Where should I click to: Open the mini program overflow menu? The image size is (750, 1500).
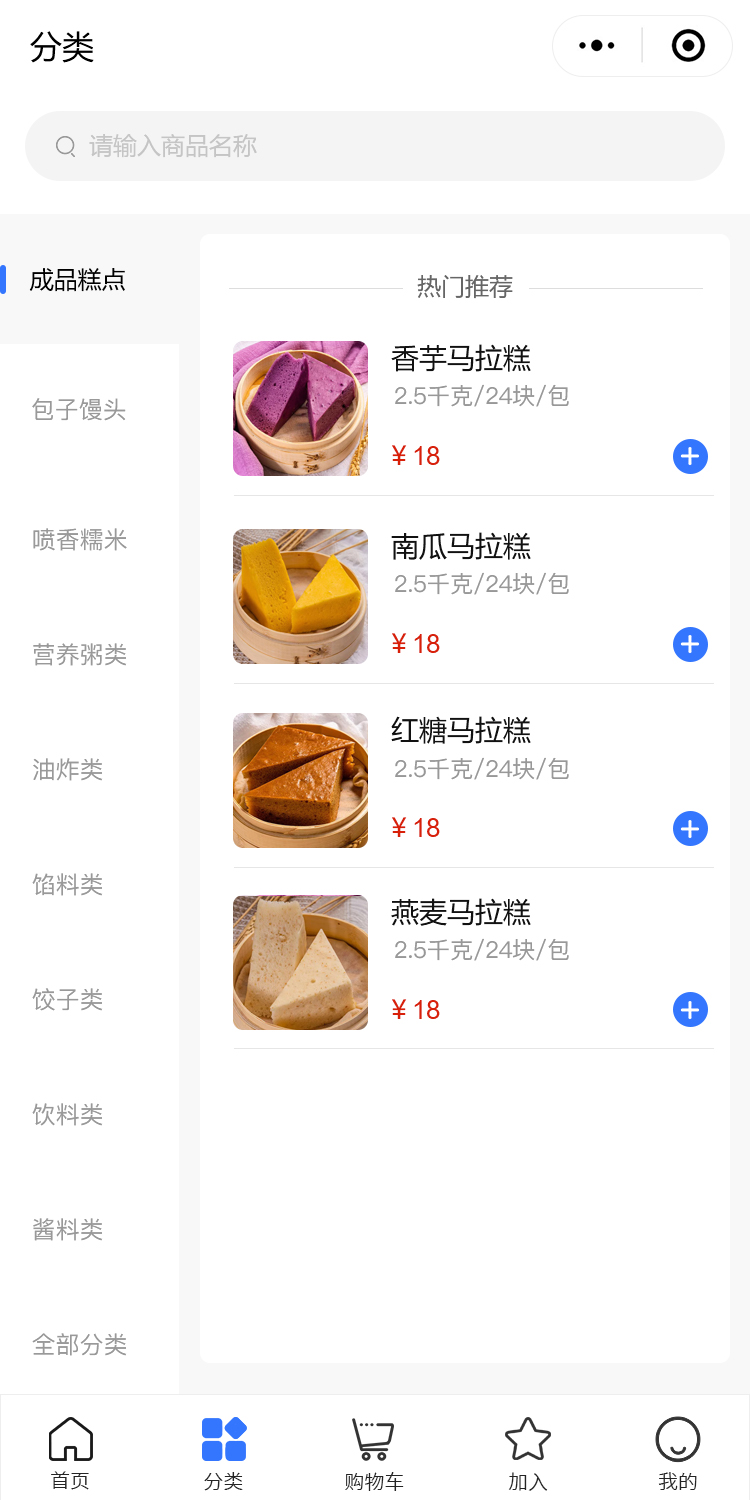(597, 46)
